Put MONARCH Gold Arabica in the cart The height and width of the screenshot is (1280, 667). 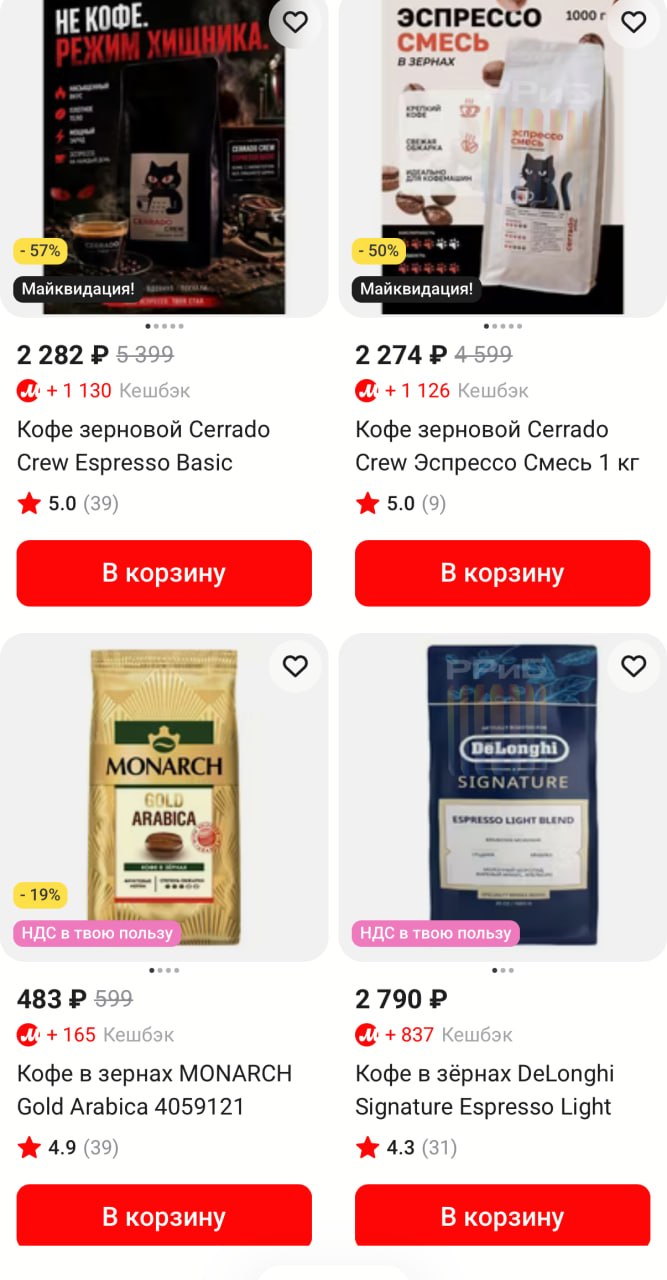tap(164, 1217)
